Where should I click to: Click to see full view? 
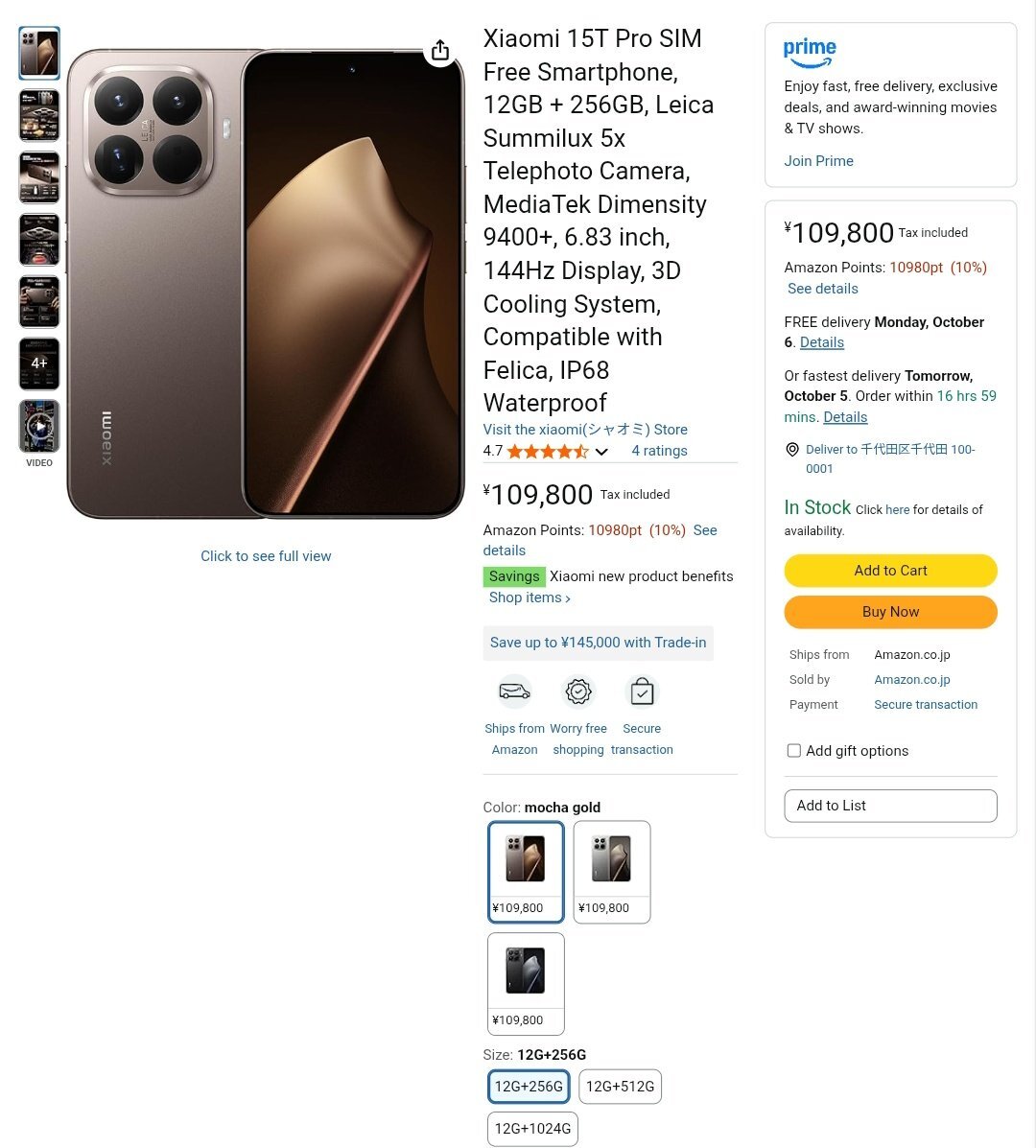pyautogui.click(x=266, y=556)
